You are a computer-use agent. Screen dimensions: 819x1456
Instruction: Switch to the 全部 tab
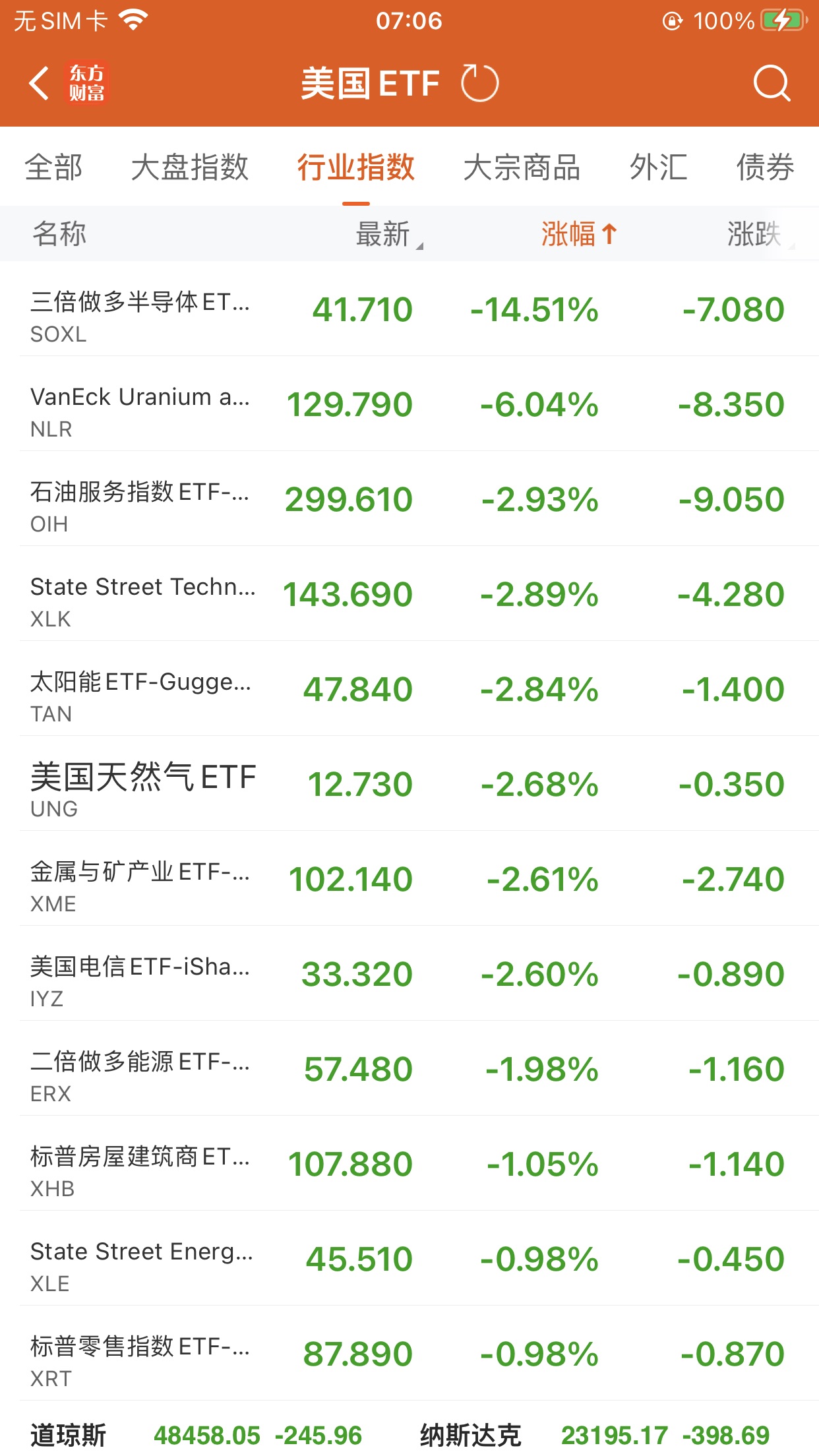[54, 167]
